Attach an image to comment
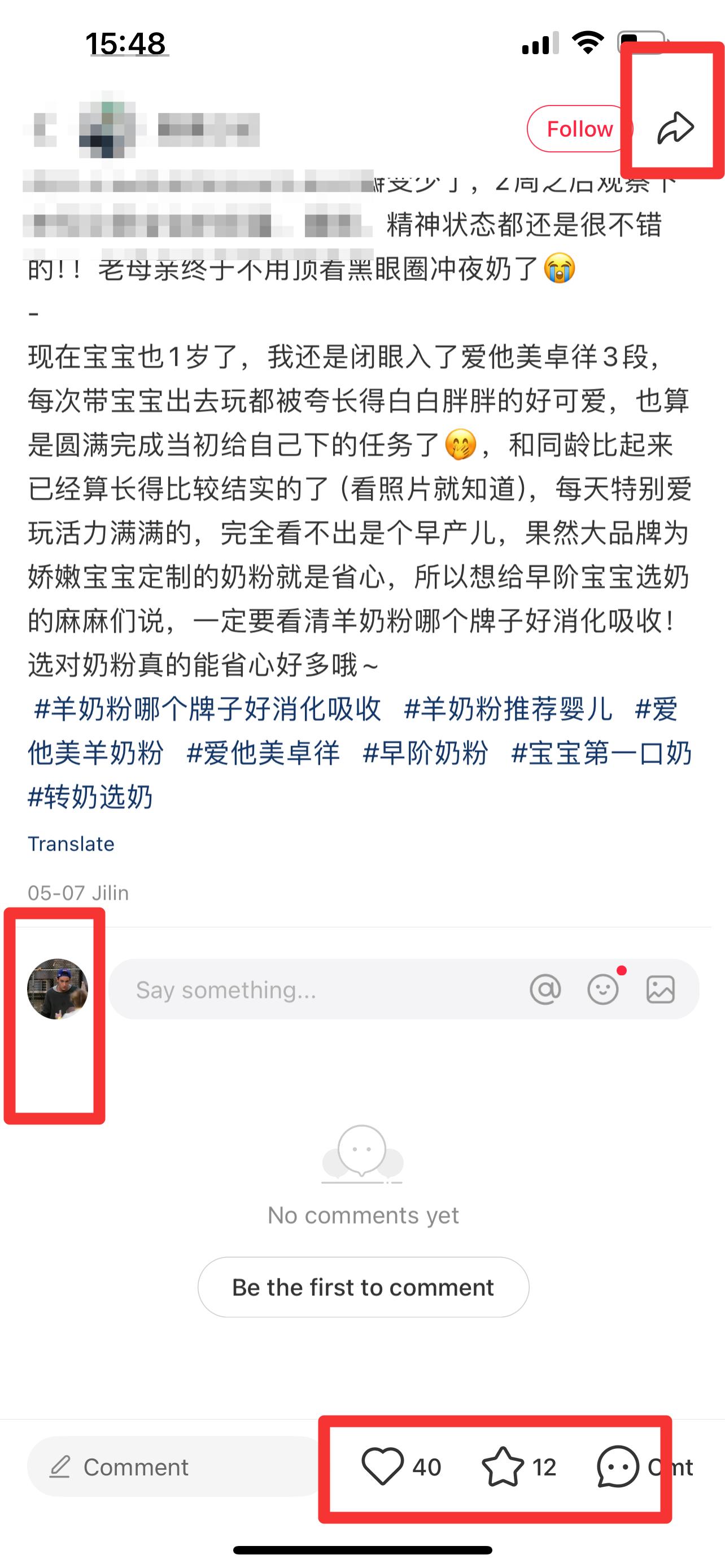 click(x=661, y=989)
